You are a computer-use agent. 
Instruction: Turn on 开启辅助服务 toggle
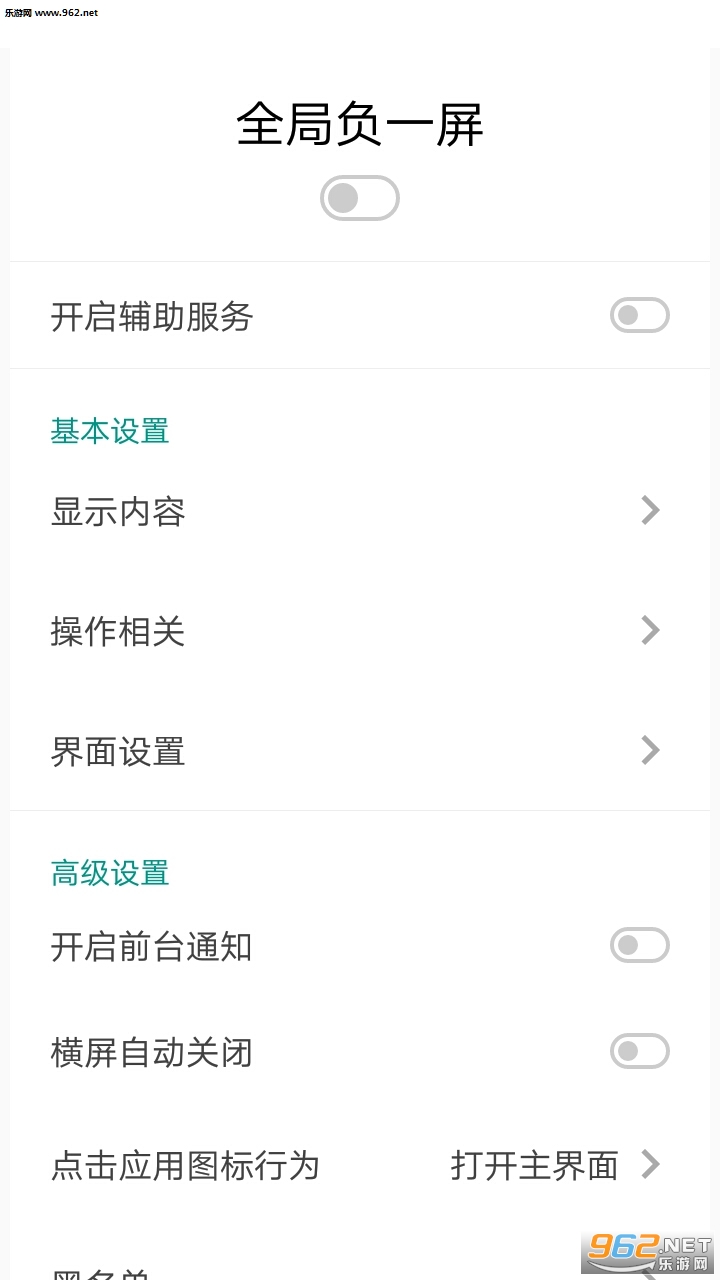click(x=639, y=316)
